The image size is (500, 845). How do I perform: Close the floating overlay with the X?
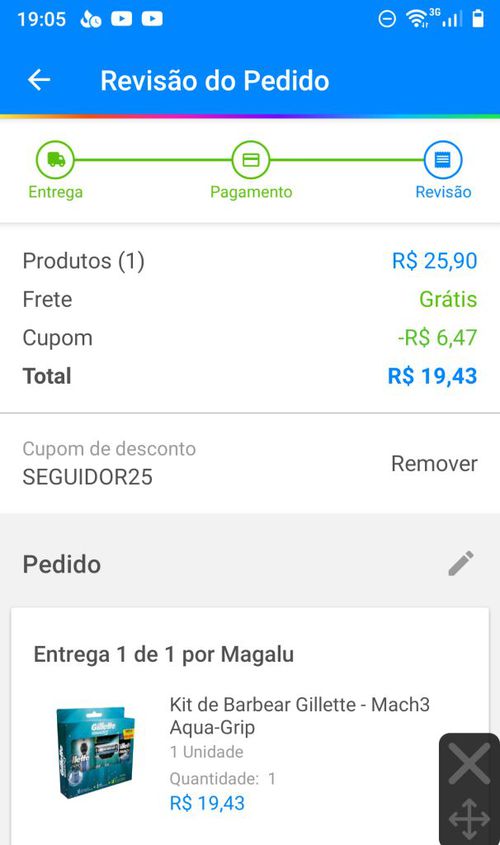tap(469, 763)
